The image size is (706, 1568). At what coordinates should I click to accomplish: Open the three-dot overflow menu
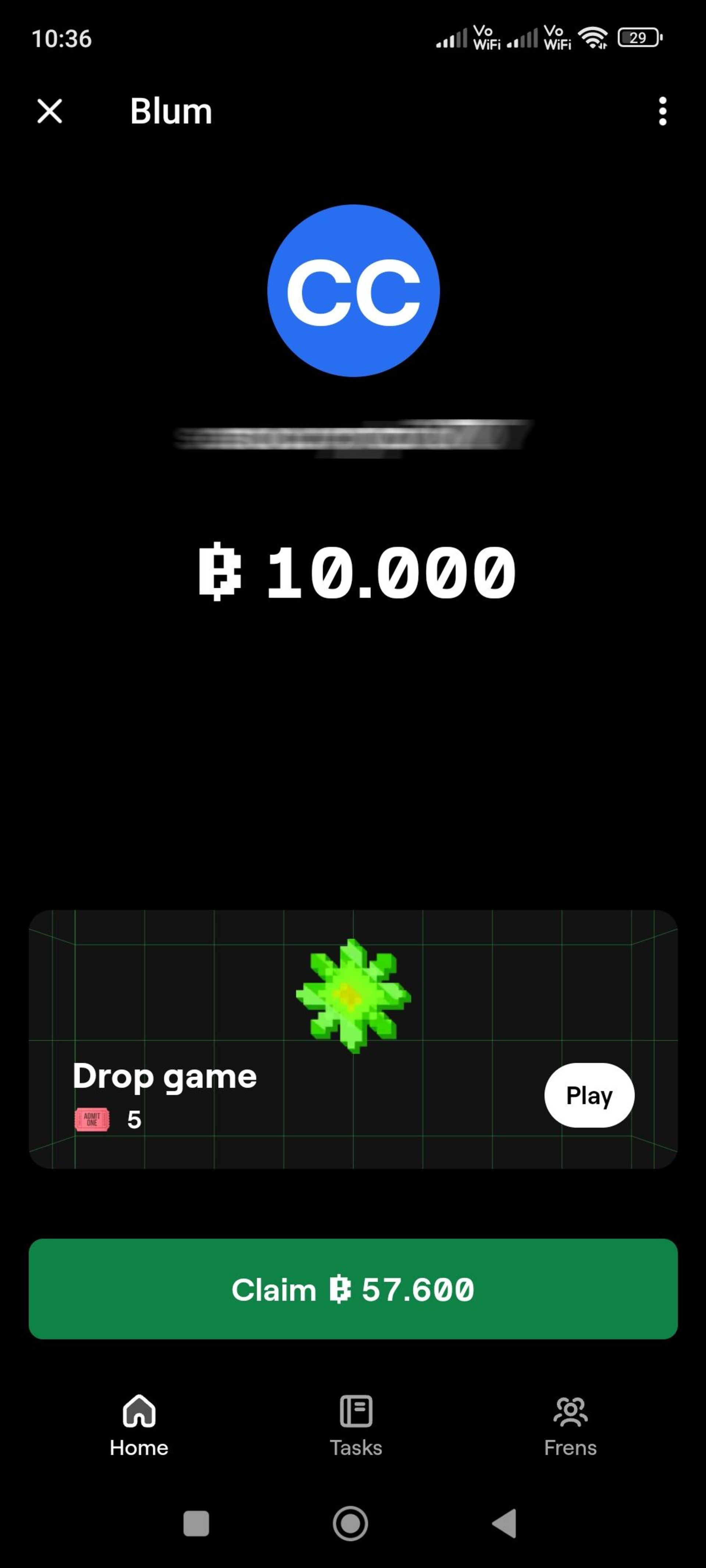click(662, 111)
